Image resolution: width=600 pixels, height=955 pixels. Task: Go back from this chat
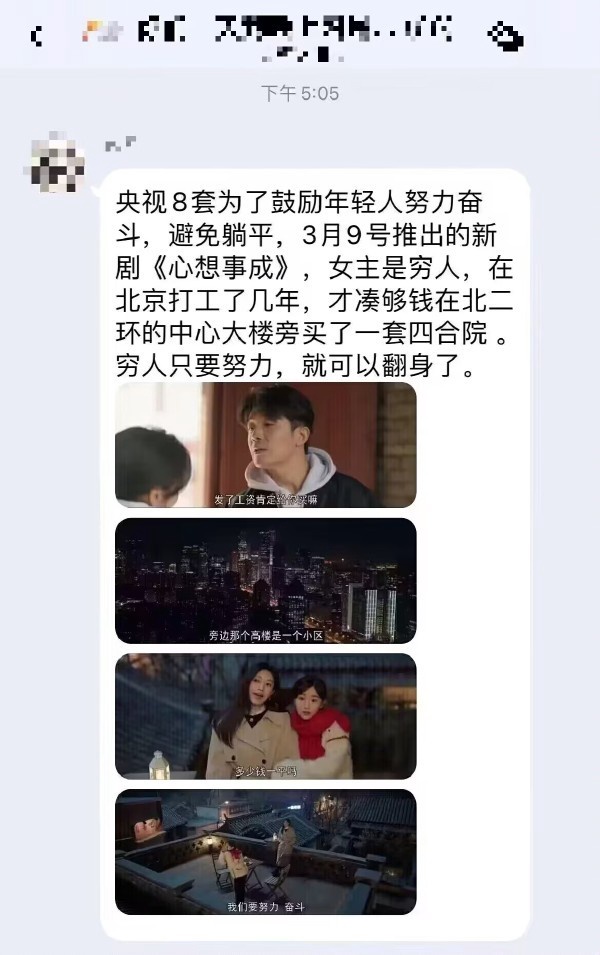38,38
